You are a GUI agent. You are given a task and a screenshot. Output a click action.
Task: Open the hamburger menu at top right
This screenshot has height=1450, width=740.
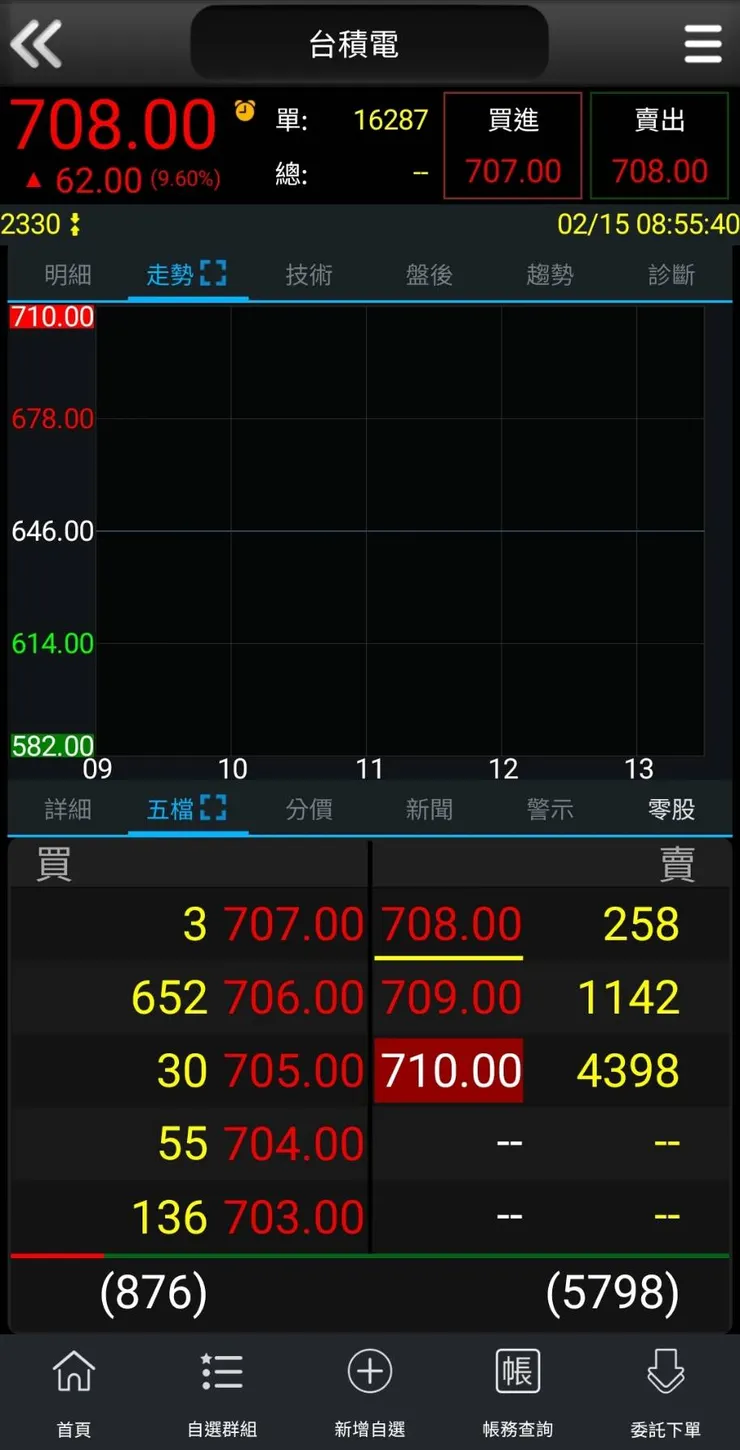pos(703,44)
